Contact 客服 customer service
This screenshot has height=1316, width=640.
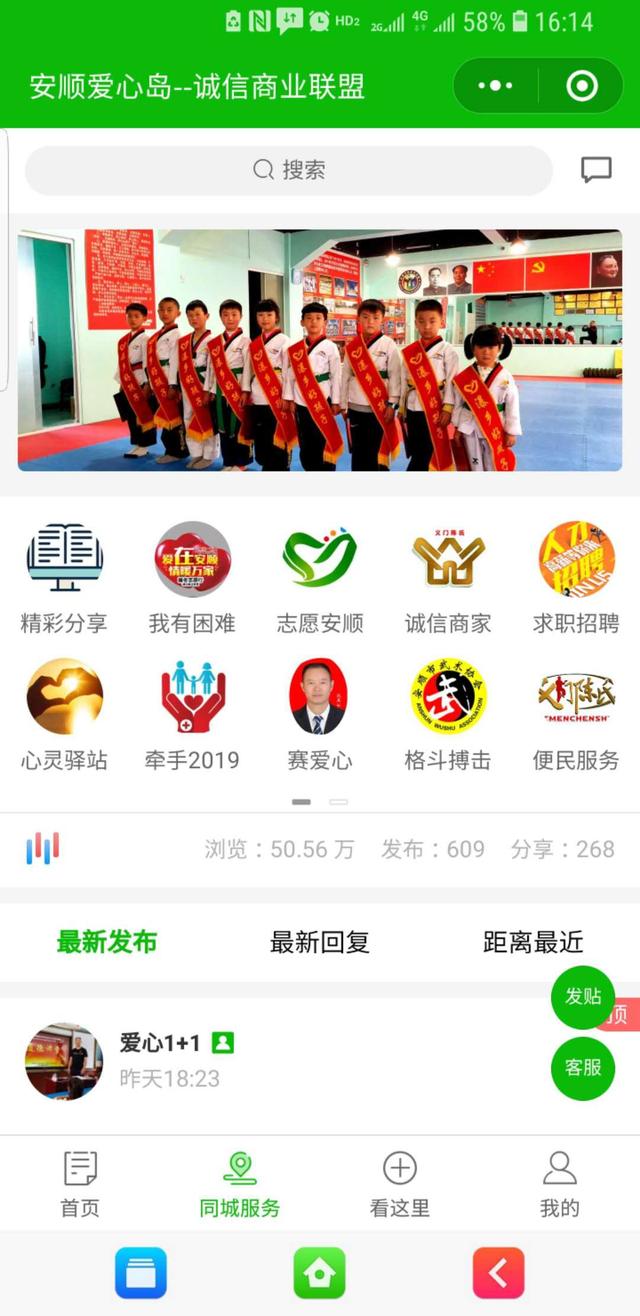click(x=583, y=1068)
